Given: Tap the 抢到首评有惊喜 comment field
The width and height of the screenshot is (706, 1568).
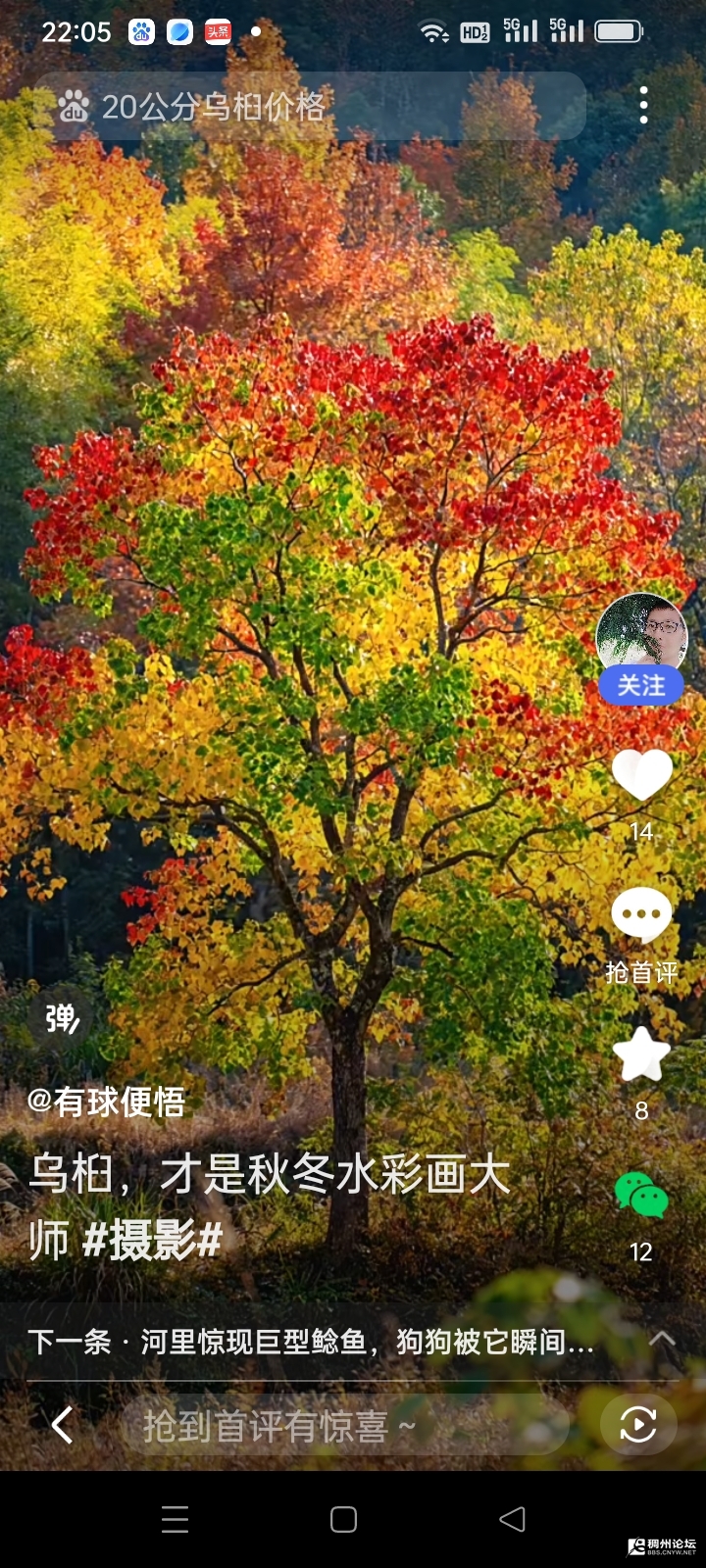Looking at the screenshot, I should [343, 1426].
